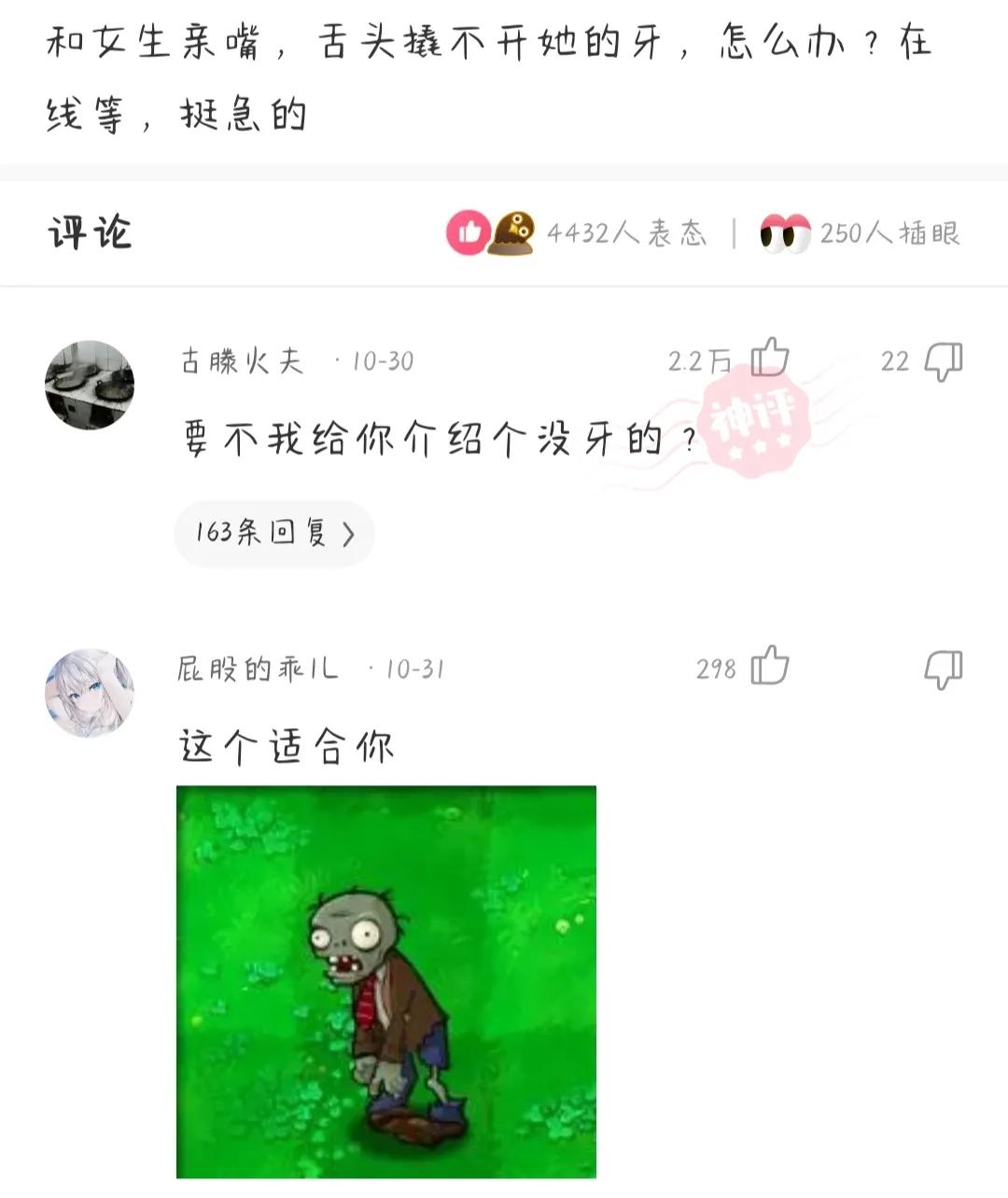Click the thumbs-up icon on 屁股的乖儿's comment
This screenshot has width=1008, height=1198.
770,667
